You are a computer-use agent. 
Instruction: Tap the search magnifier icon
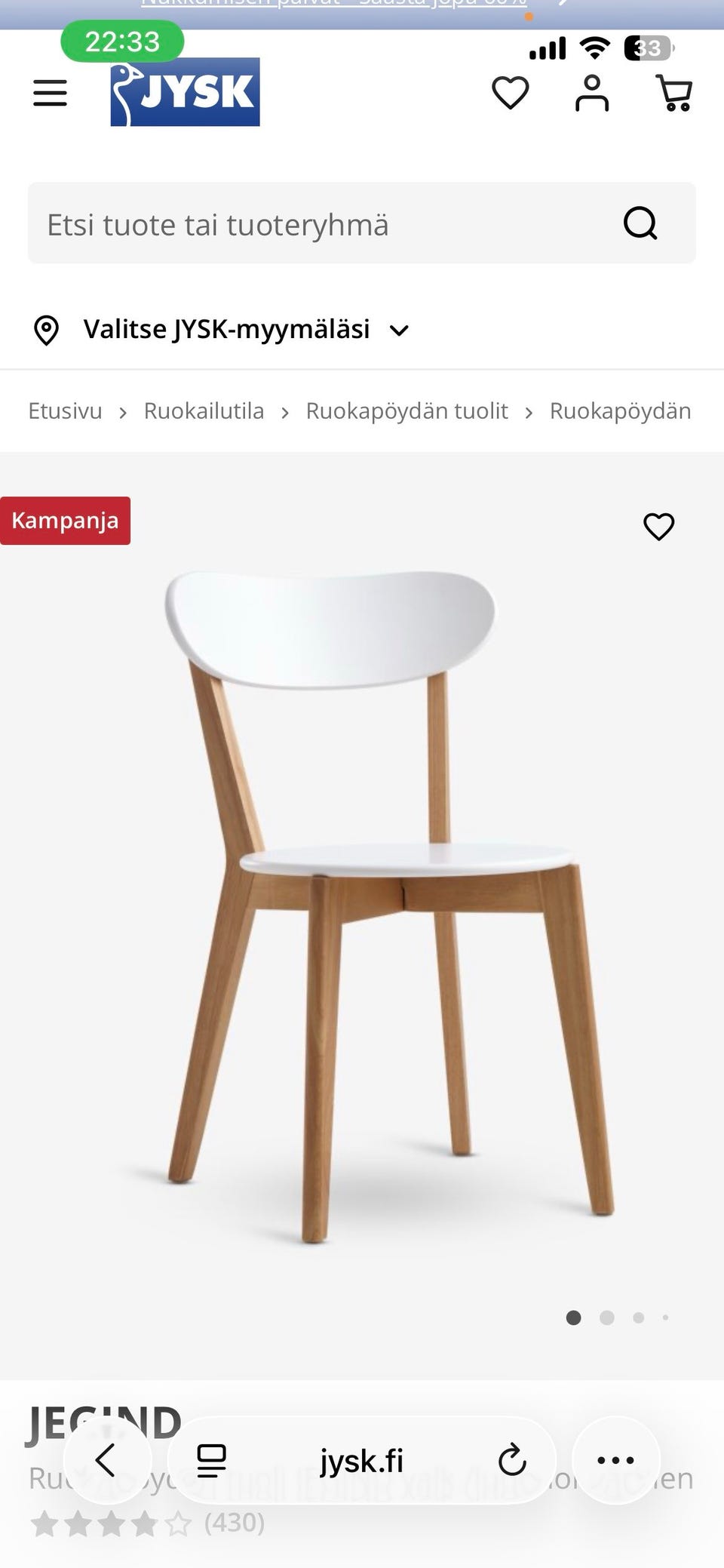(x=640, y=223)
